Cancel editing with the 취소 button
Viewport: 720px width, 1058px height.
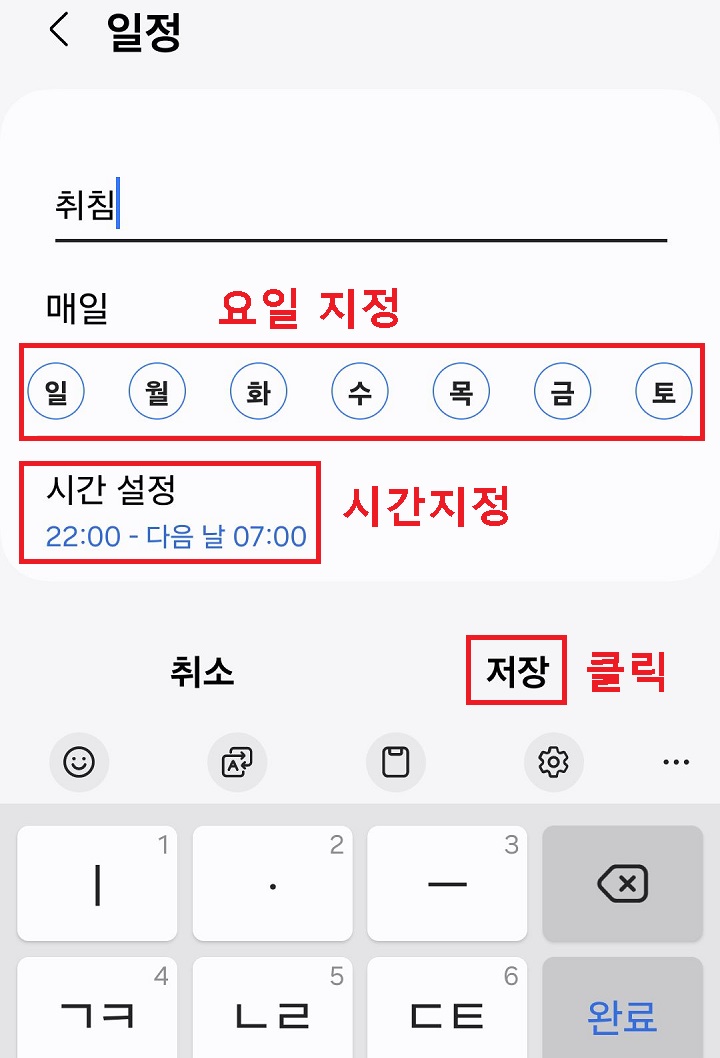tap(204, 672)
